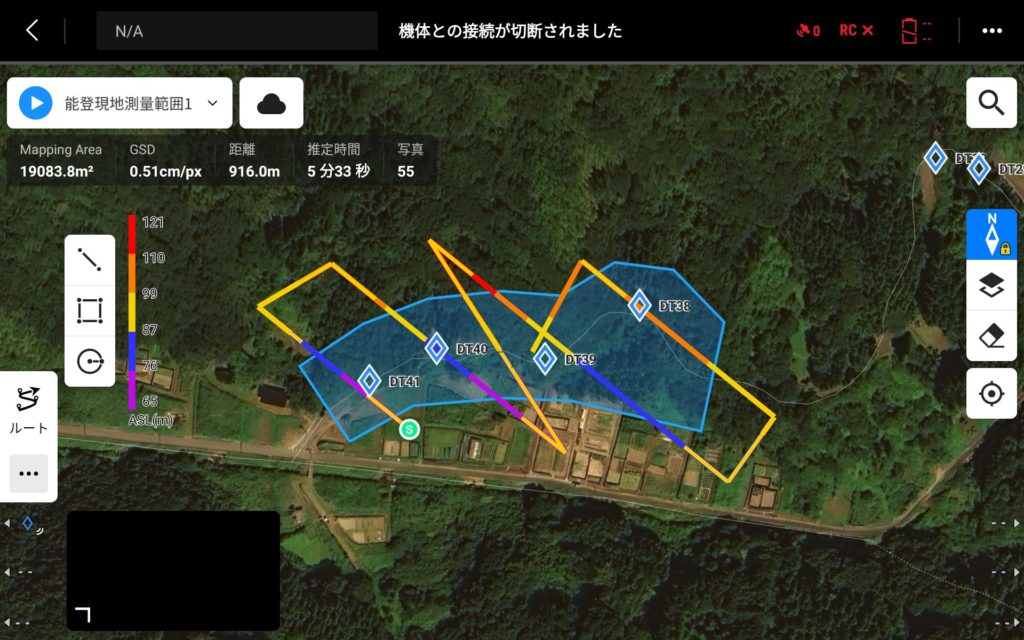The height and width of the screenshot is (640, 1024).
Task: Open the cloud upload button
Action: [271, 103]
